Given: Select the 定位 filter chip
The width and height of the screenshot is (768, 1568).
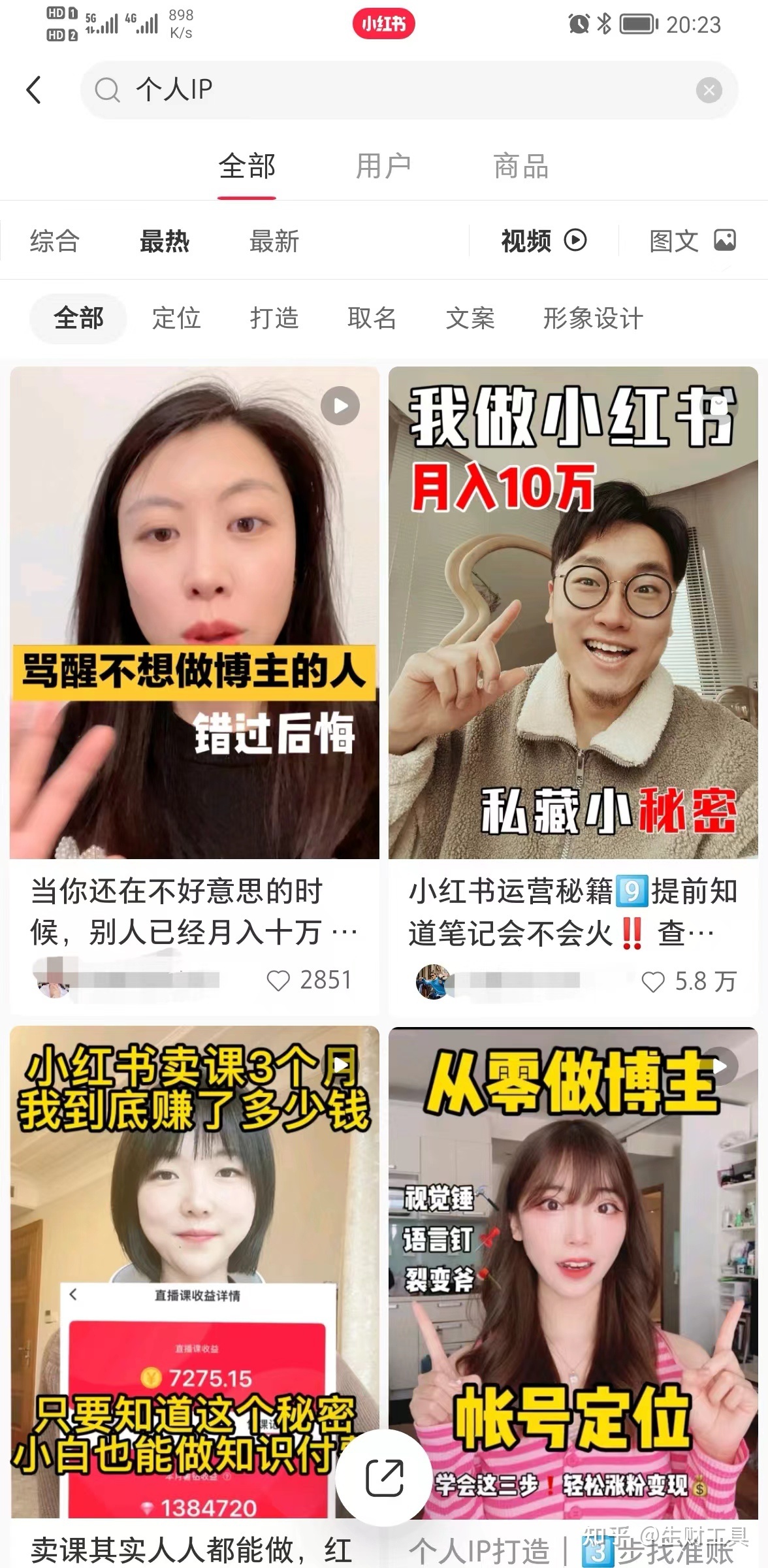Looking at the screenshot, I should tap(176, 319).
